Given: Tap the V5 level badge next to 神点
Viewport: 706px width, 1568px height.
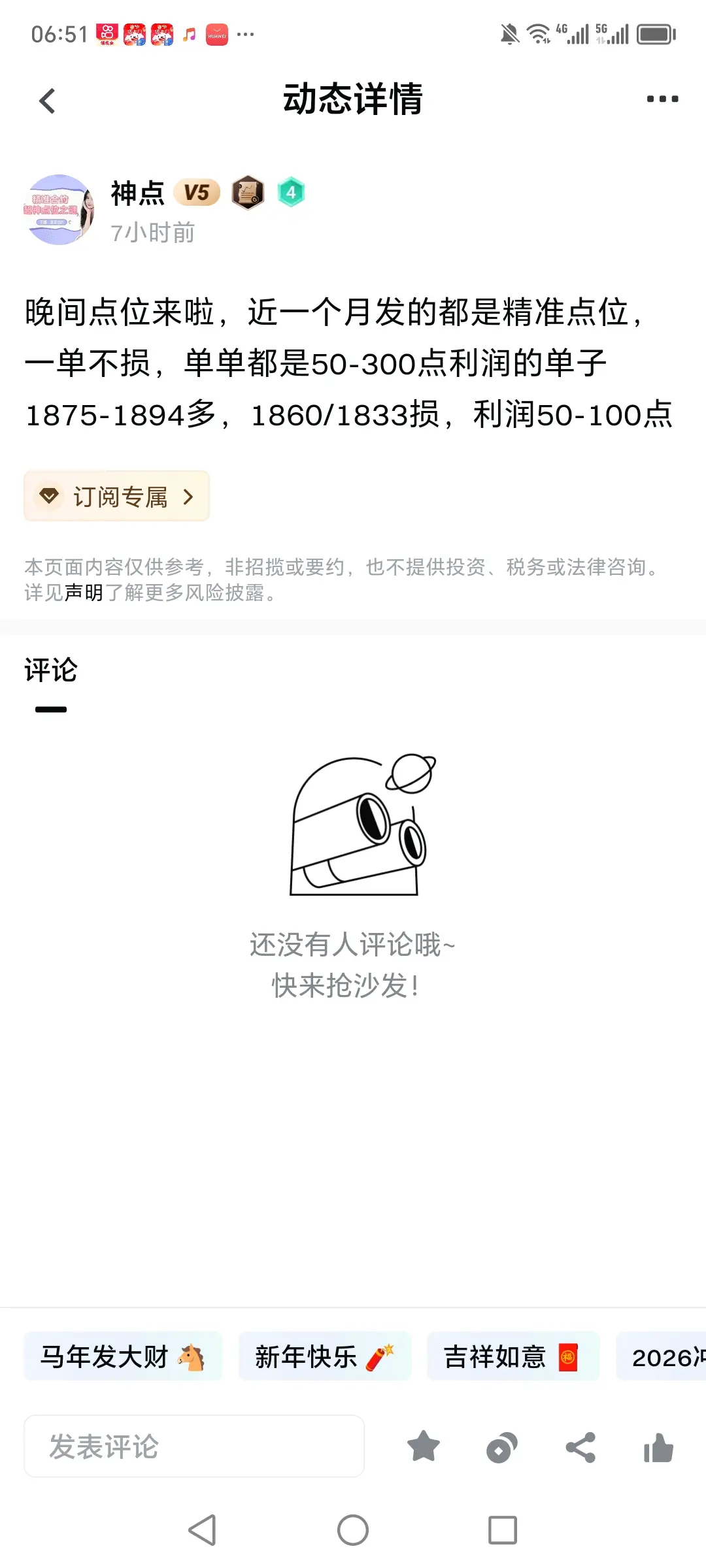Looking at the screenshot, I should [195, 191].
